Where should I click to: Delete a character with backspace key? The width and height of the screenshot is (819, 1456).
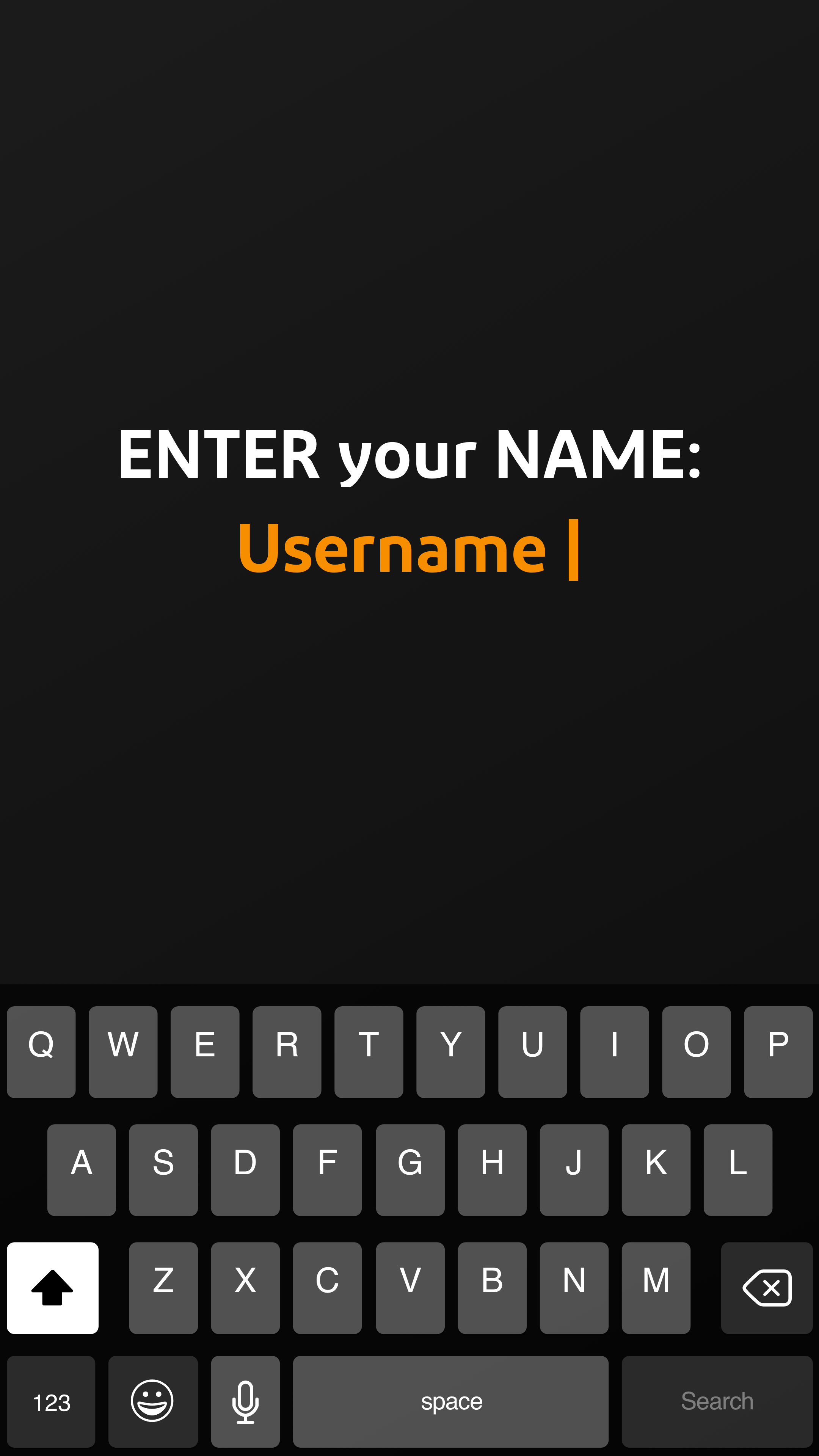click(x=766, y=1288)
